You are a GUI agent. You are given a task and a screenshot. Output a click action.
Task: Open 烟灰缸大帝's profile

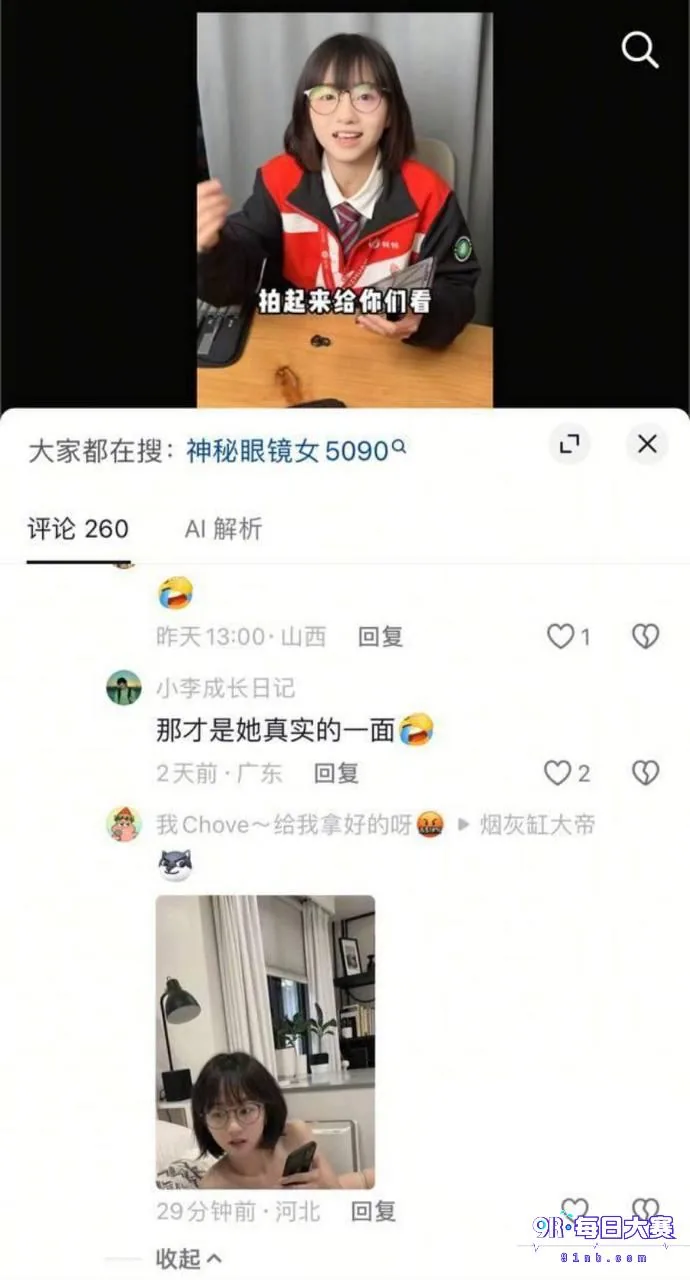click(538, 825)
